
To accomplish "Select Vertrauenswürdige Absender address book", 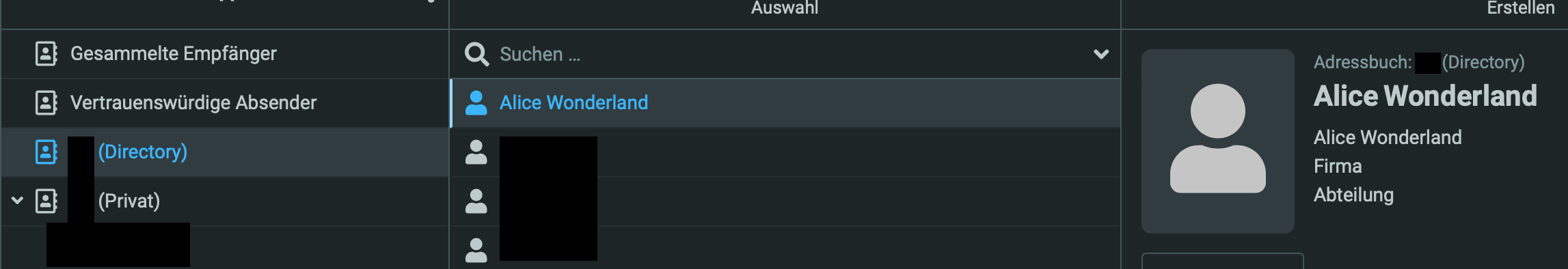I will [225, 103].
